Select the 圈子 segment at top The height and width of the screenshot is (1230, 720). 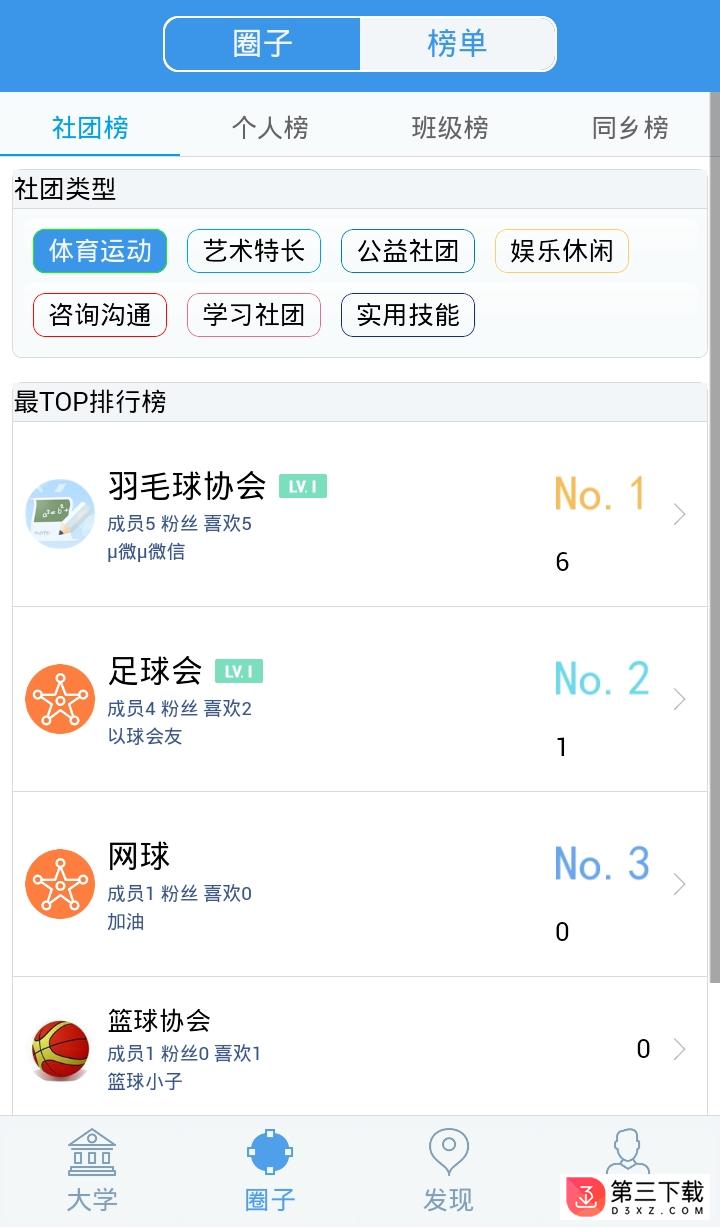pyautogui.click(x=263, y=44)
